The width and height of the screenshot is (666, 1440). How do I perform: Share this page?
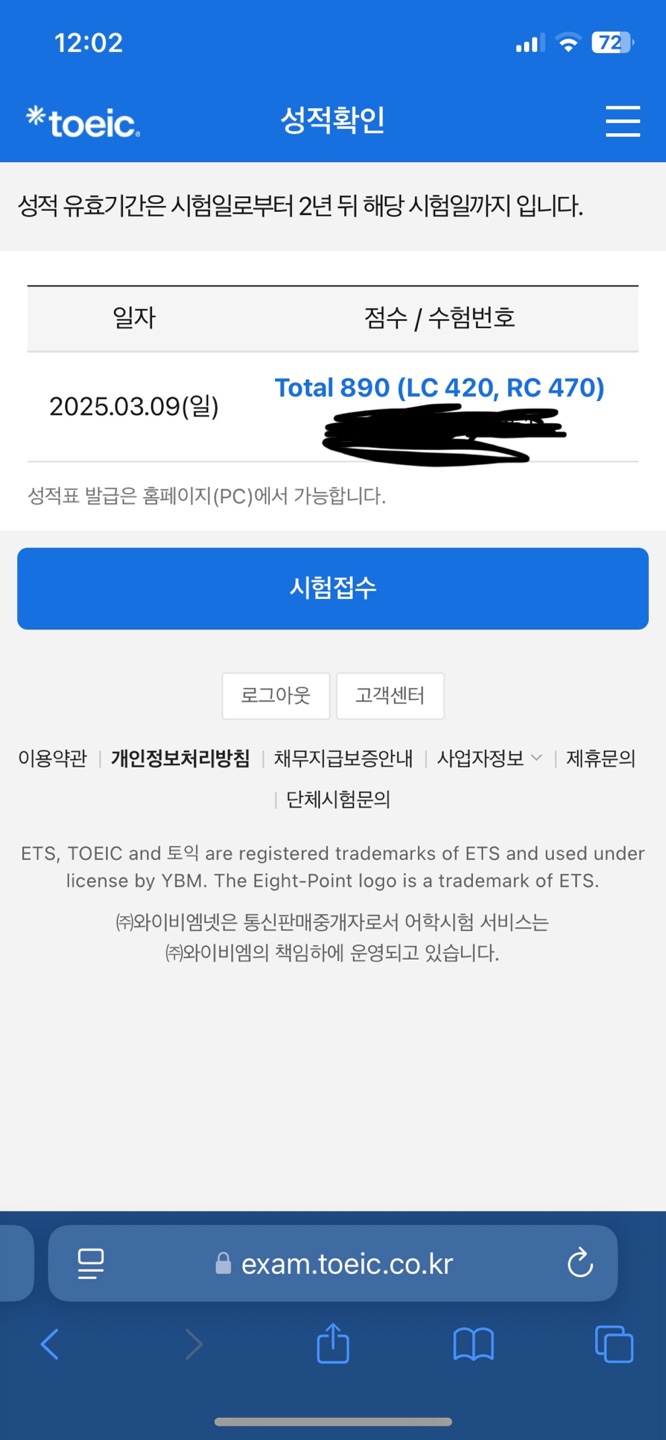pos(333,1342)
